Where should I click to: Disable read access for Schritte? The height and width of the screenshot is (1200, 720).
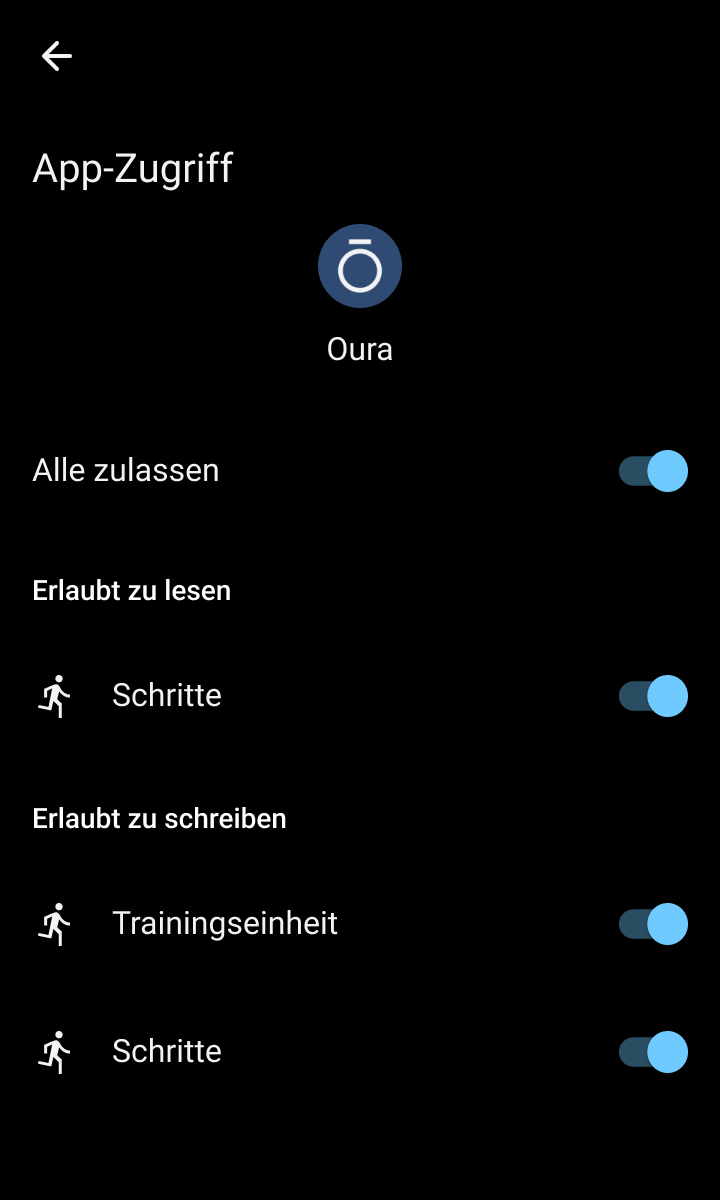[653, 696]
